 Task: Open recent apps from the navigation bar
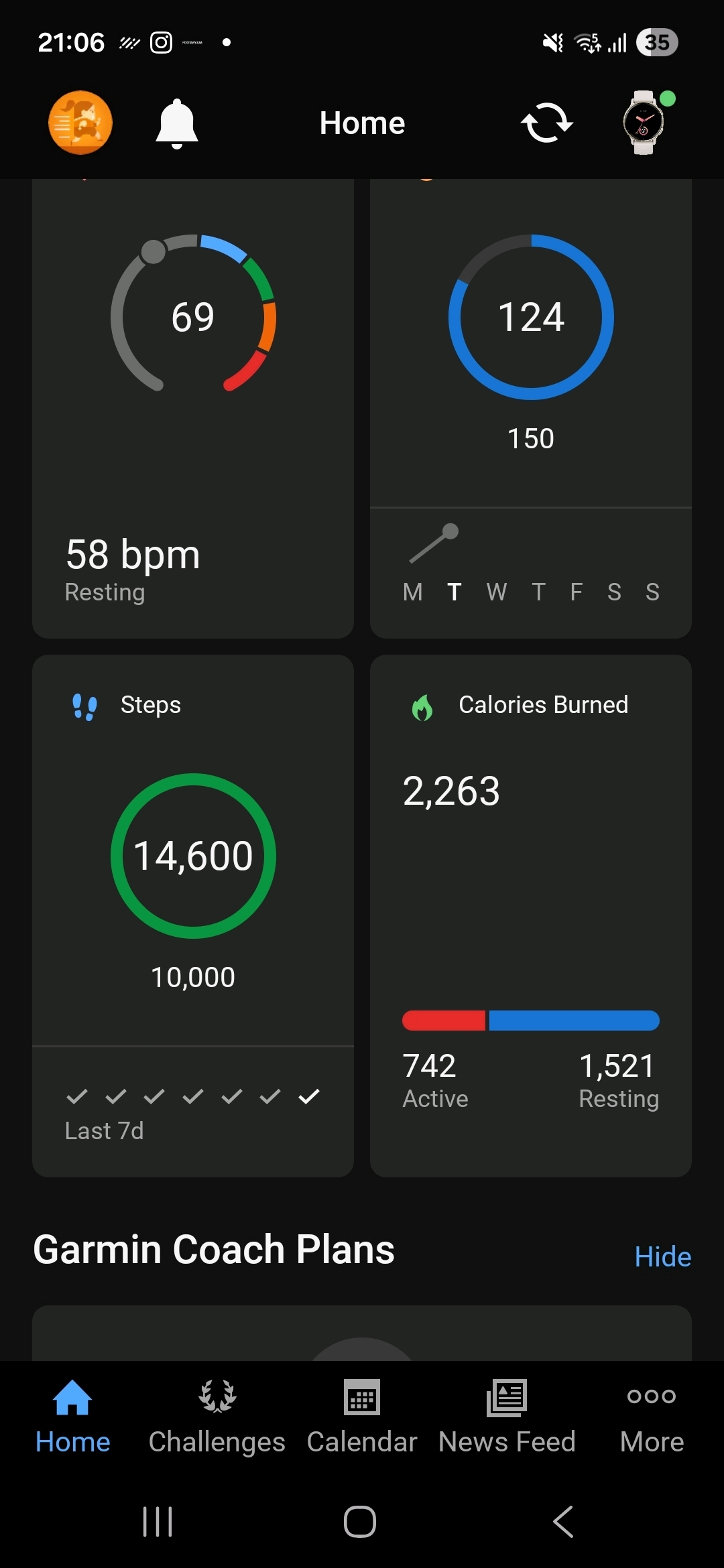[158, 1521]
